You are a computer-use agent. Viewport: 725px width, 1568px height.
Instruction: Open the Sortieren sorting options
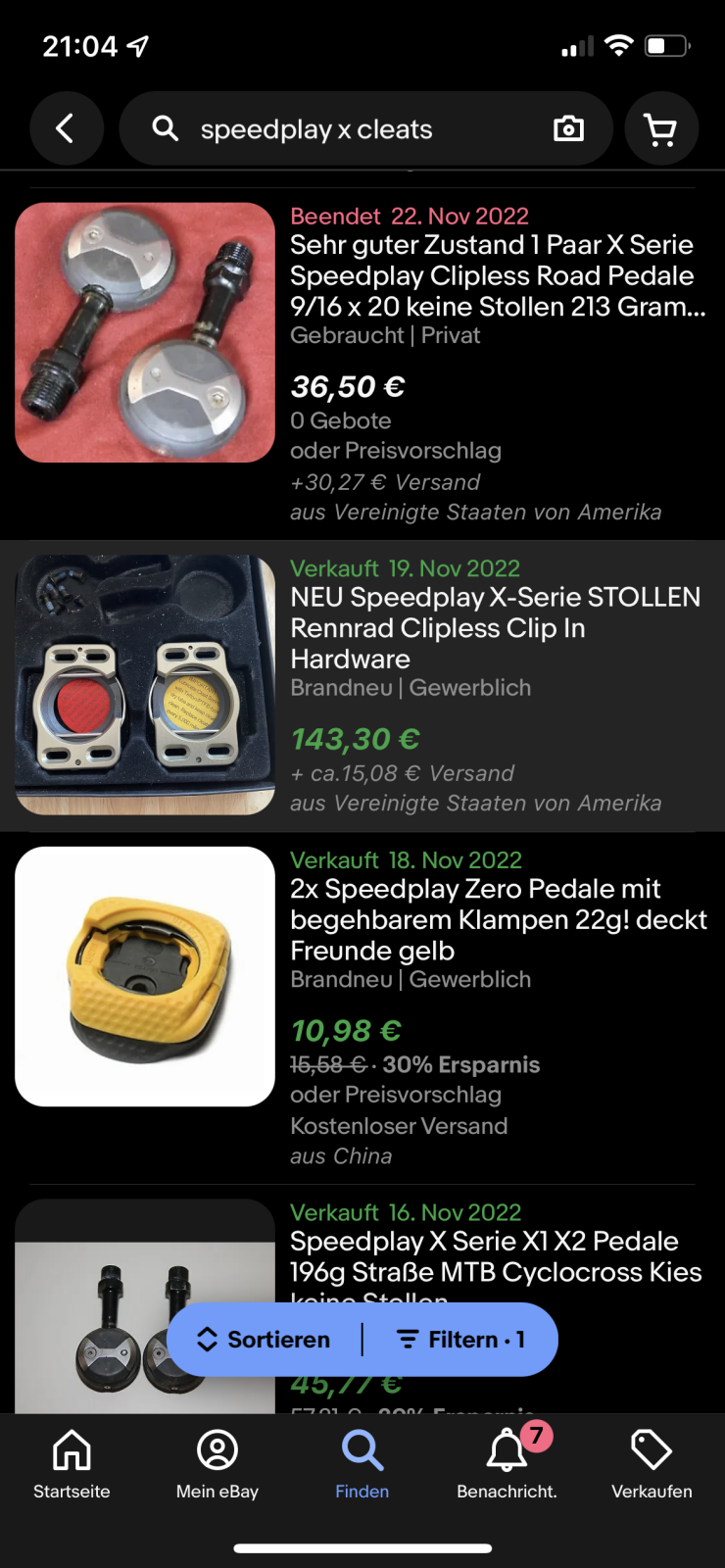point(265,1340)
